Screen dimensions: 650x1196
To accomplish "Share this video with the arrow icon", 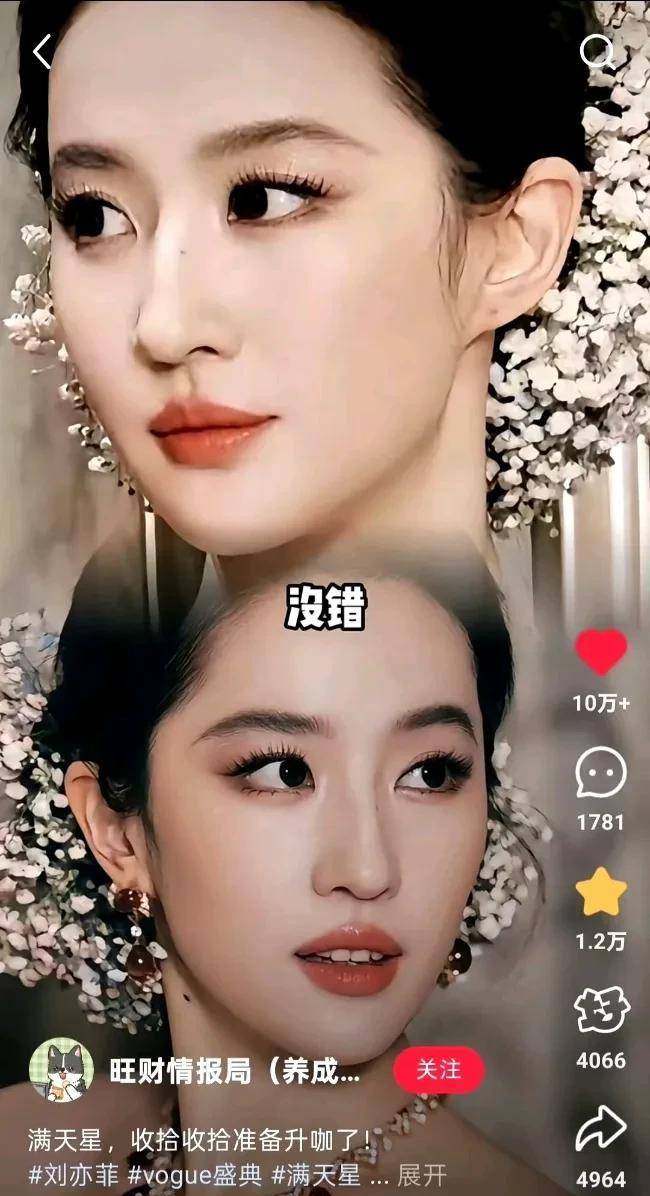I will [601, 1131].
